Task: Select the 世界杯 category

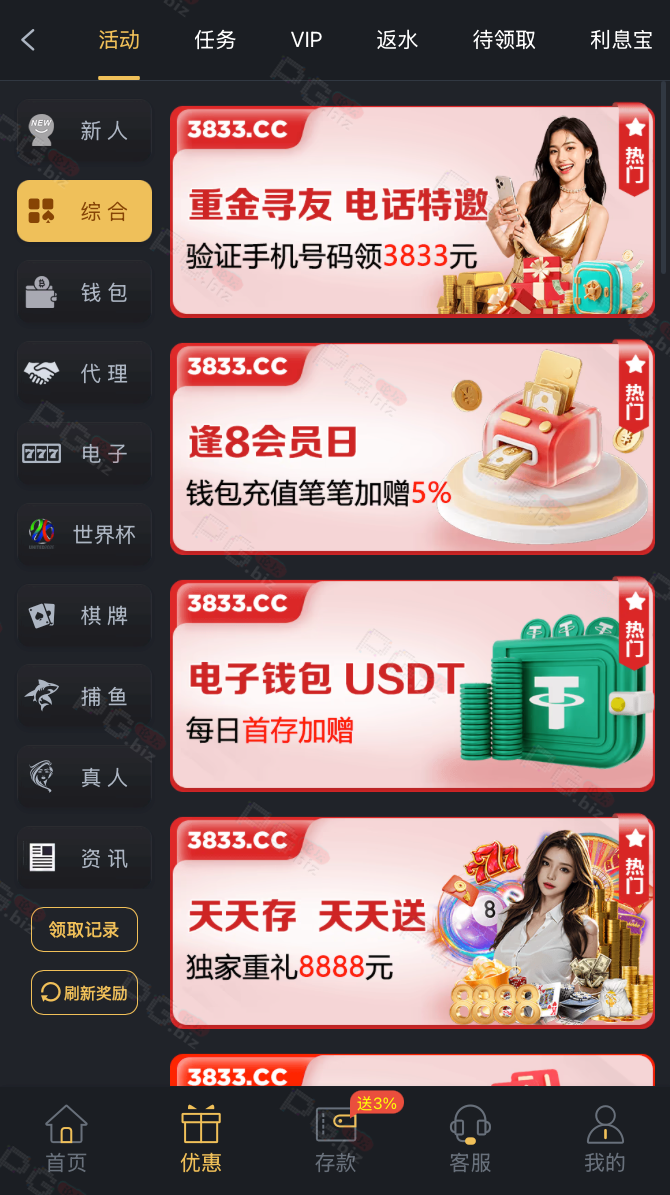Action: click(84, 534)
